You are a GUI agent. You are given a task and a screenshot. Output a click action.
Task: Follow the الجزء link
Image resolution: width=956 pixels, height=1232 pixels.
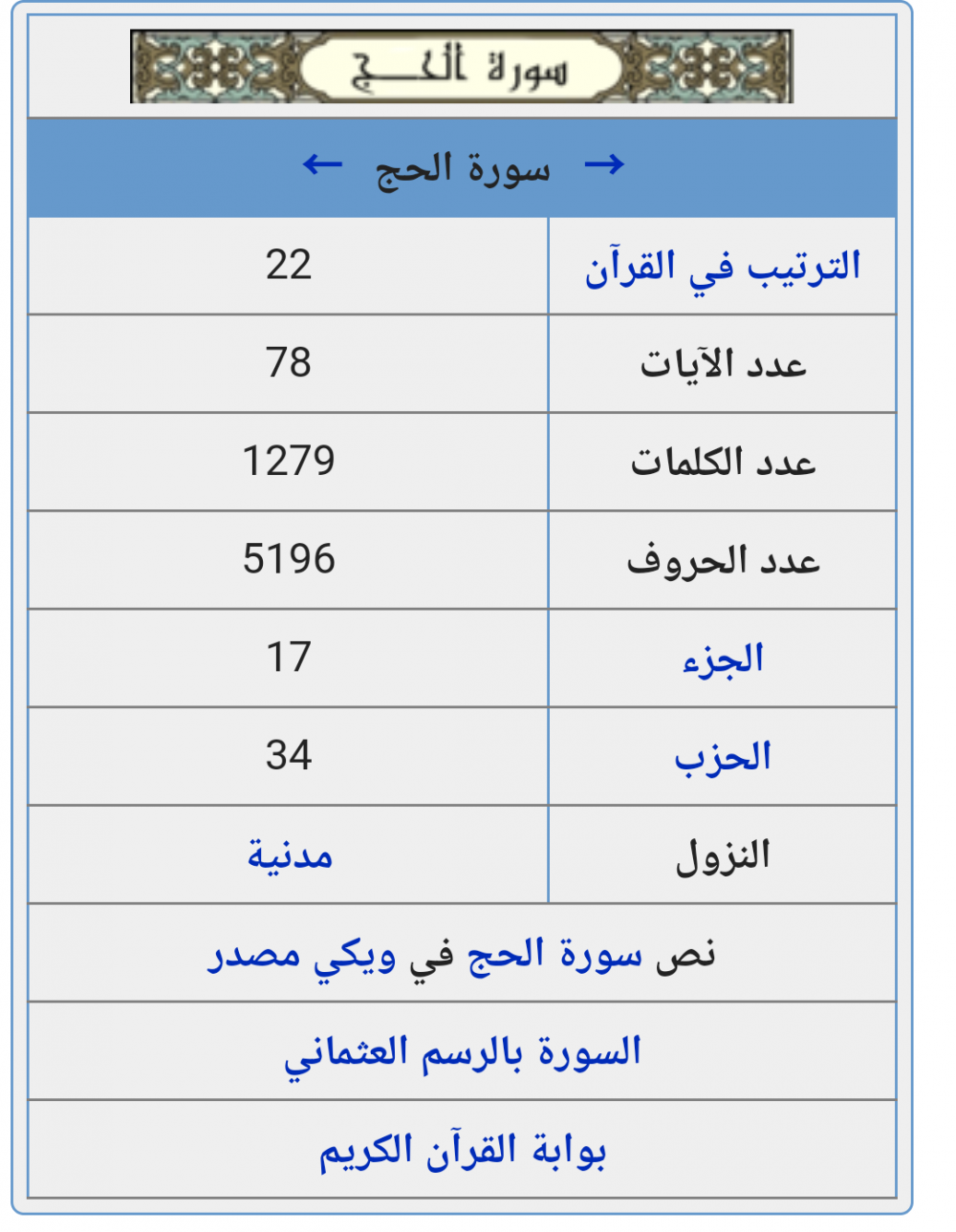pyautogui.click(x=723, y=659)
